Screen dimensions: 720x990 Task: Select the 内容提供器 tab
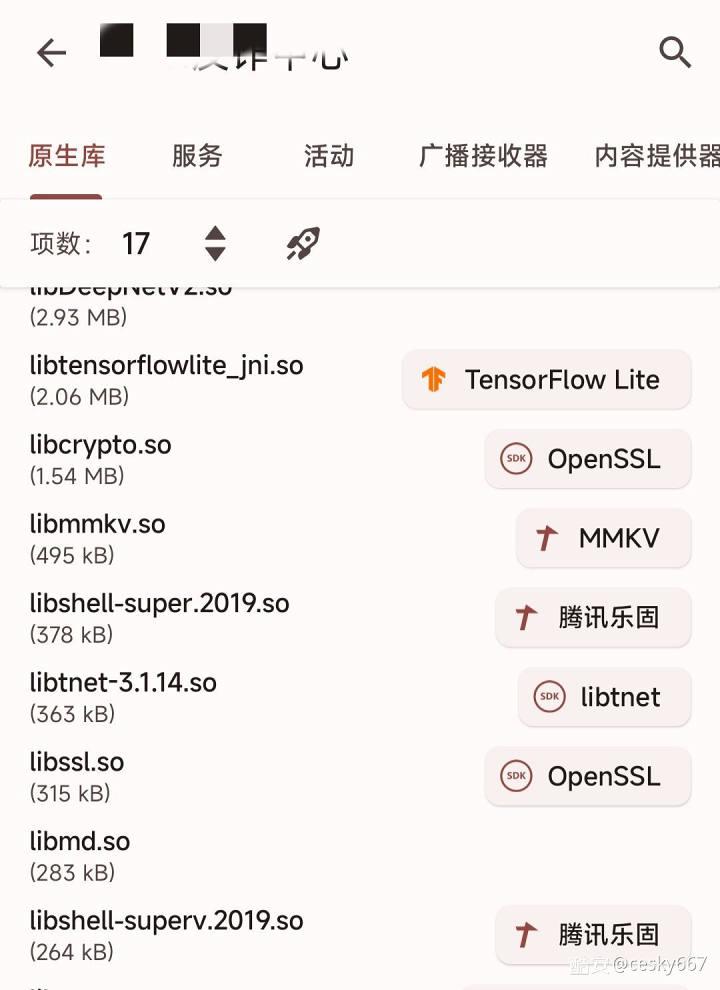click(657, 156)
